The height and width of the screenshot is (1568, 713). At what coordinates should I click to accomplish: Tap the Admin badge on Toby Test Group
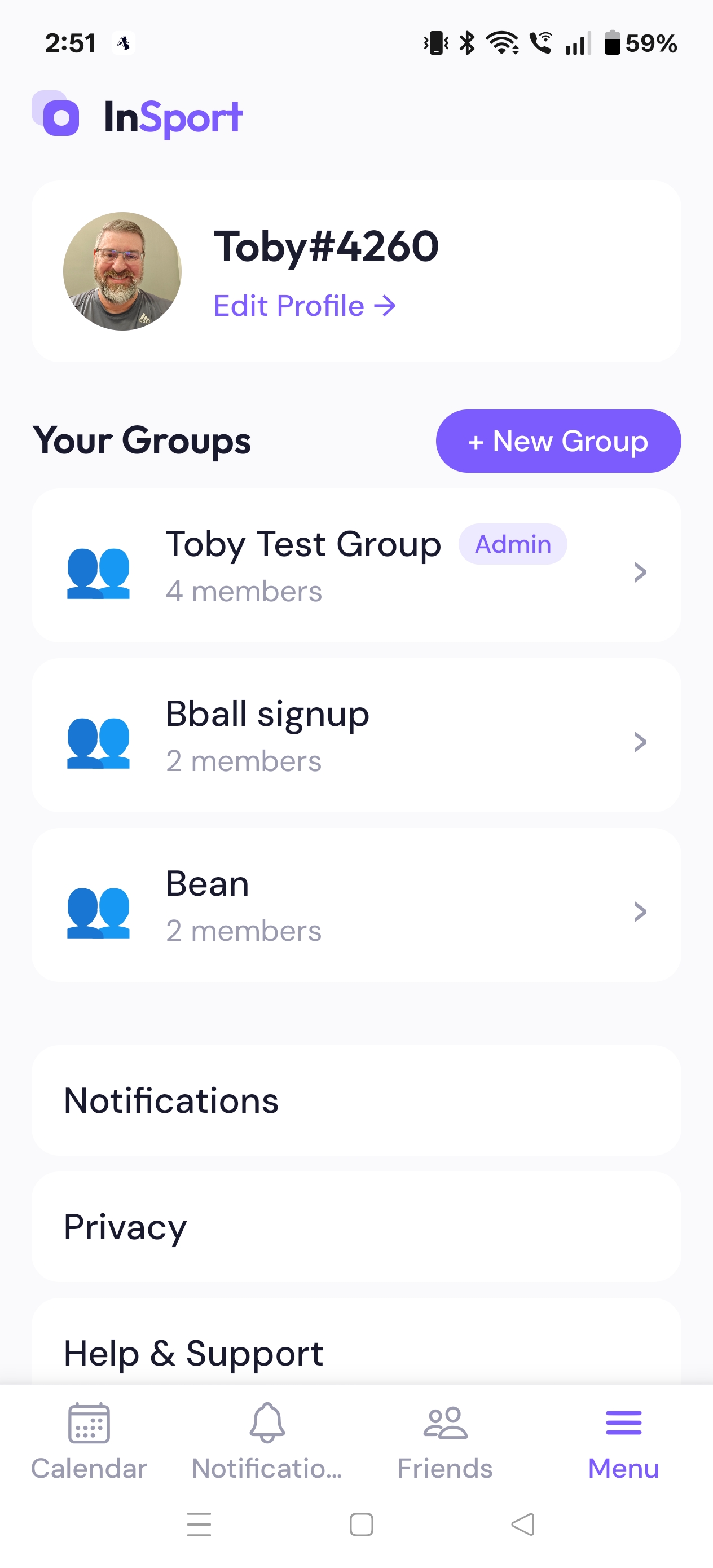tap(513, 544)
